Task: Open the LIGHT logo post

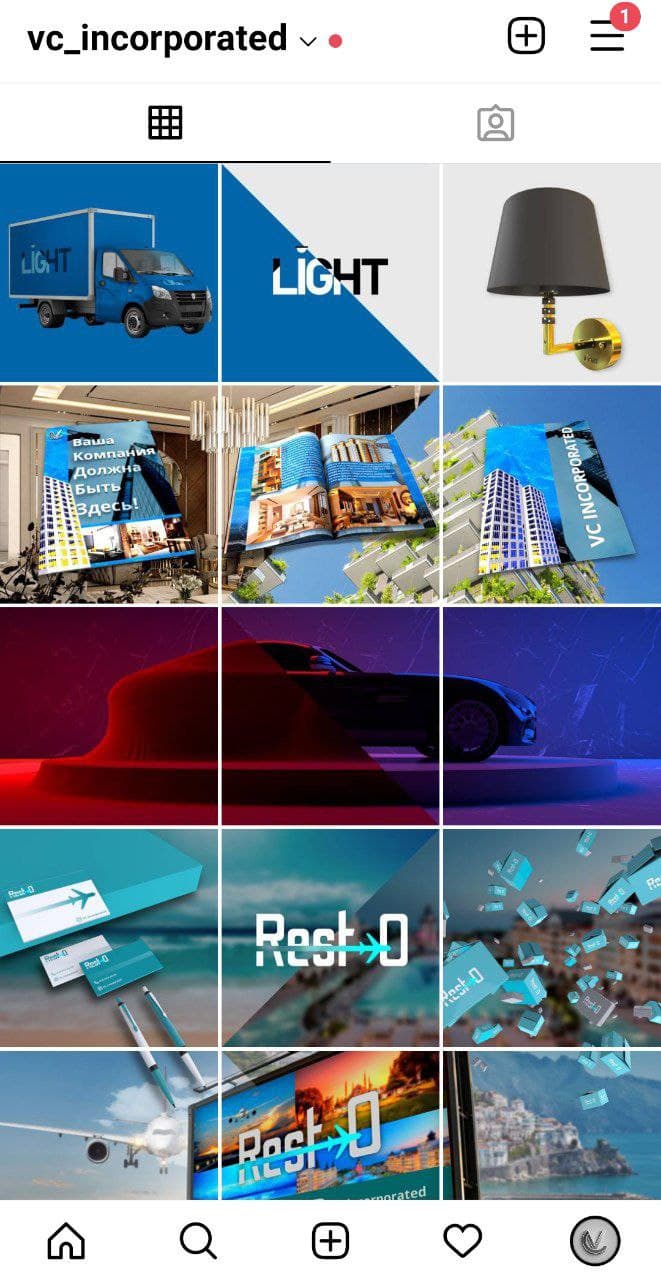Action: 330,273
